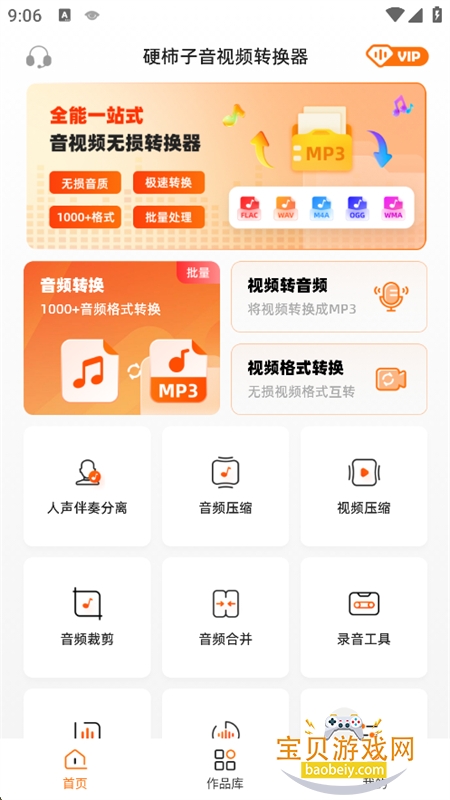The height and width of the screenshot is (800, 450).
Task: Open the 全能一站式 promo banner
Action: [x=226, y=166]
